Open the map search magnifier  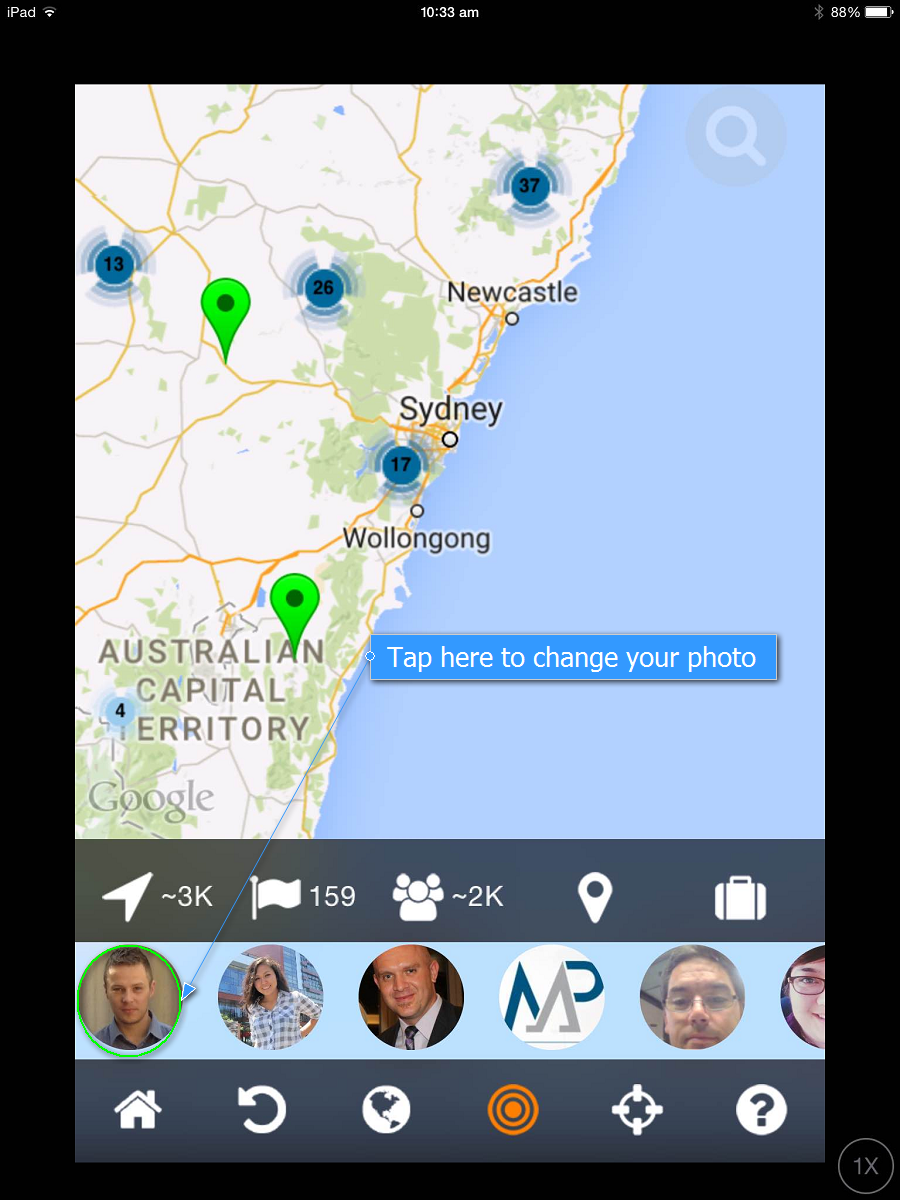pos(735,135)
